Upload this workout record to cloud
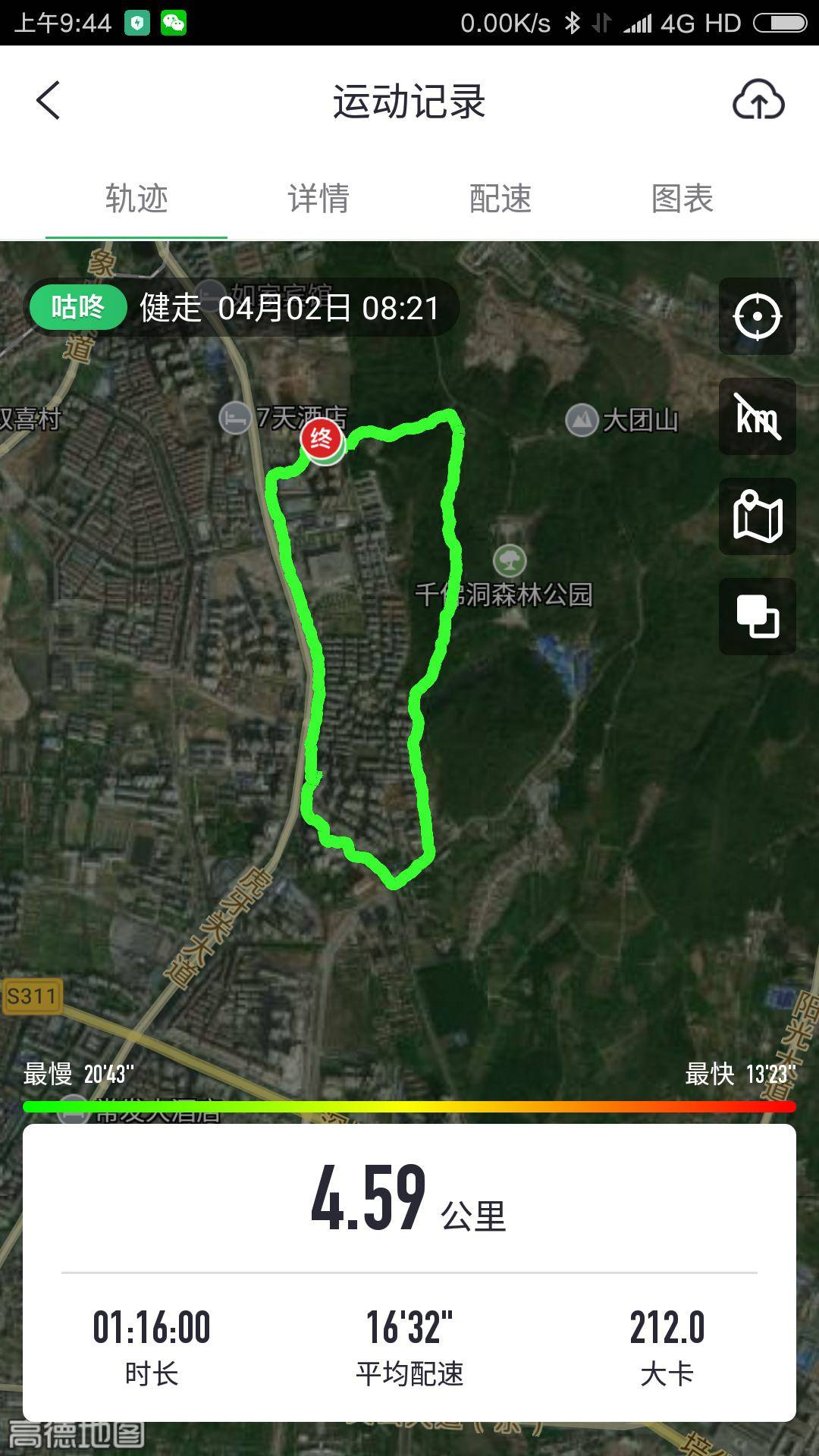 758,100
